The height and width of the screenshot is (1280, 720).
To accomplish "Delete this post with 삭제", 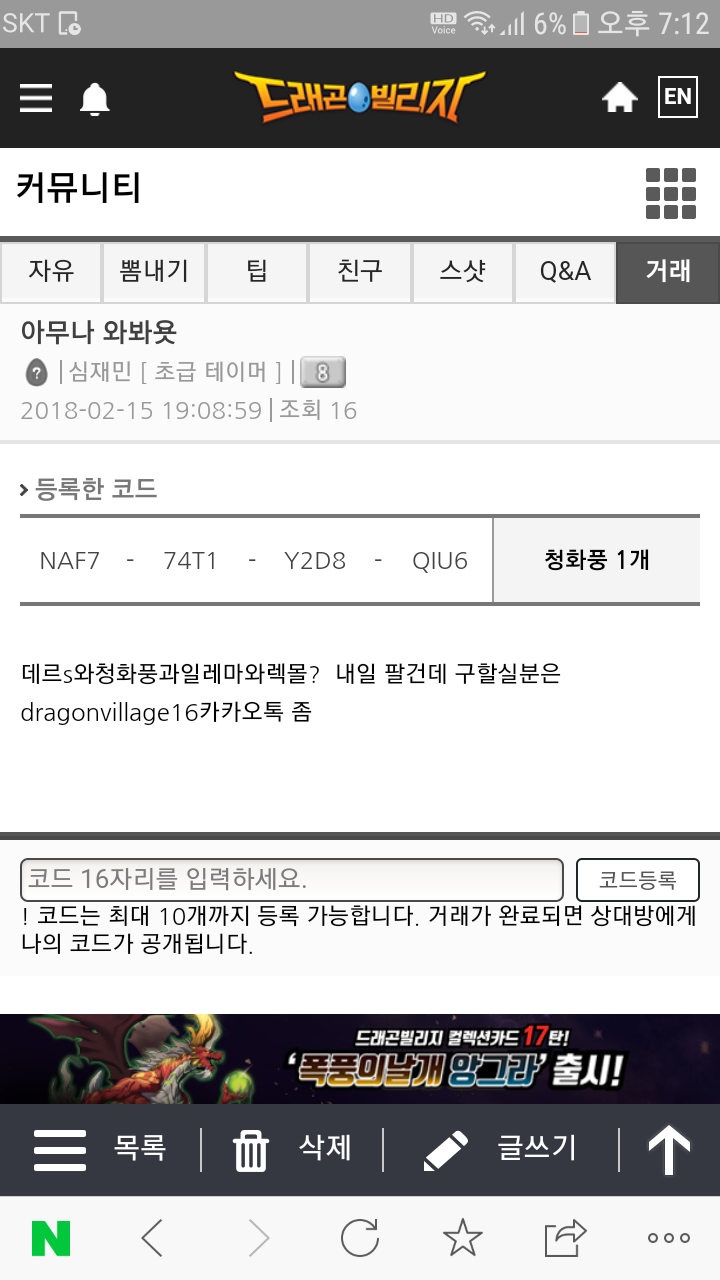I will (292, 1149).
